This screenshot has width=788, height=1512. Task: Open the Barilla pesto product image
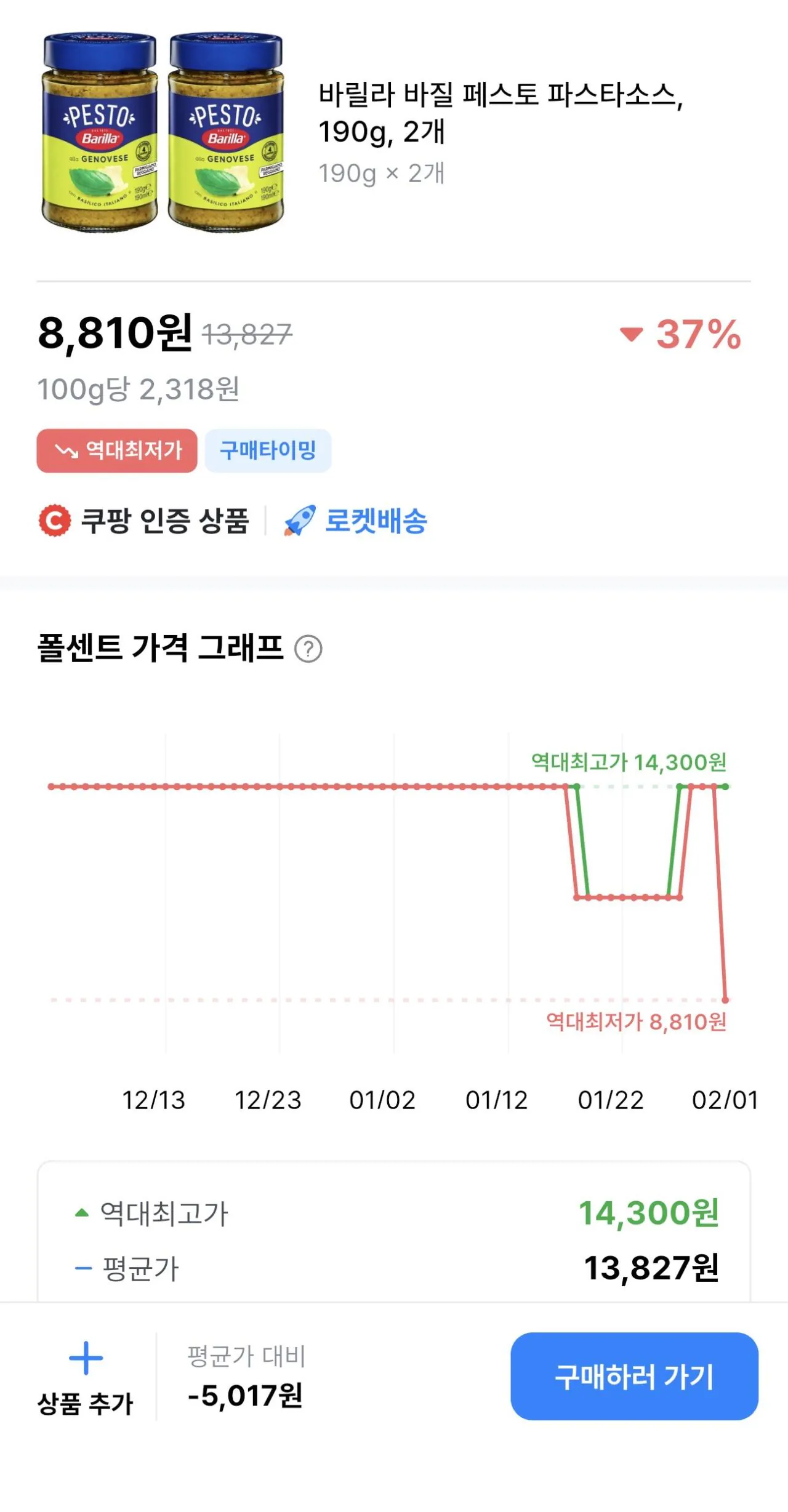coord(163,132)
